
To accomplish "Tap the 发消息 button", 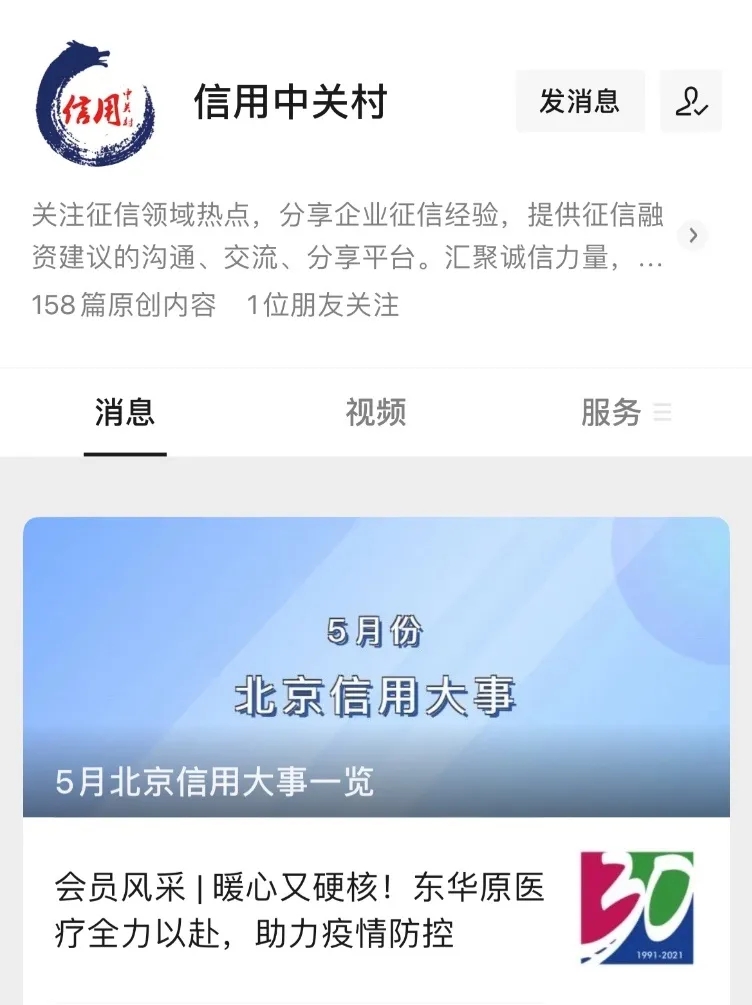I will point(580,101).
